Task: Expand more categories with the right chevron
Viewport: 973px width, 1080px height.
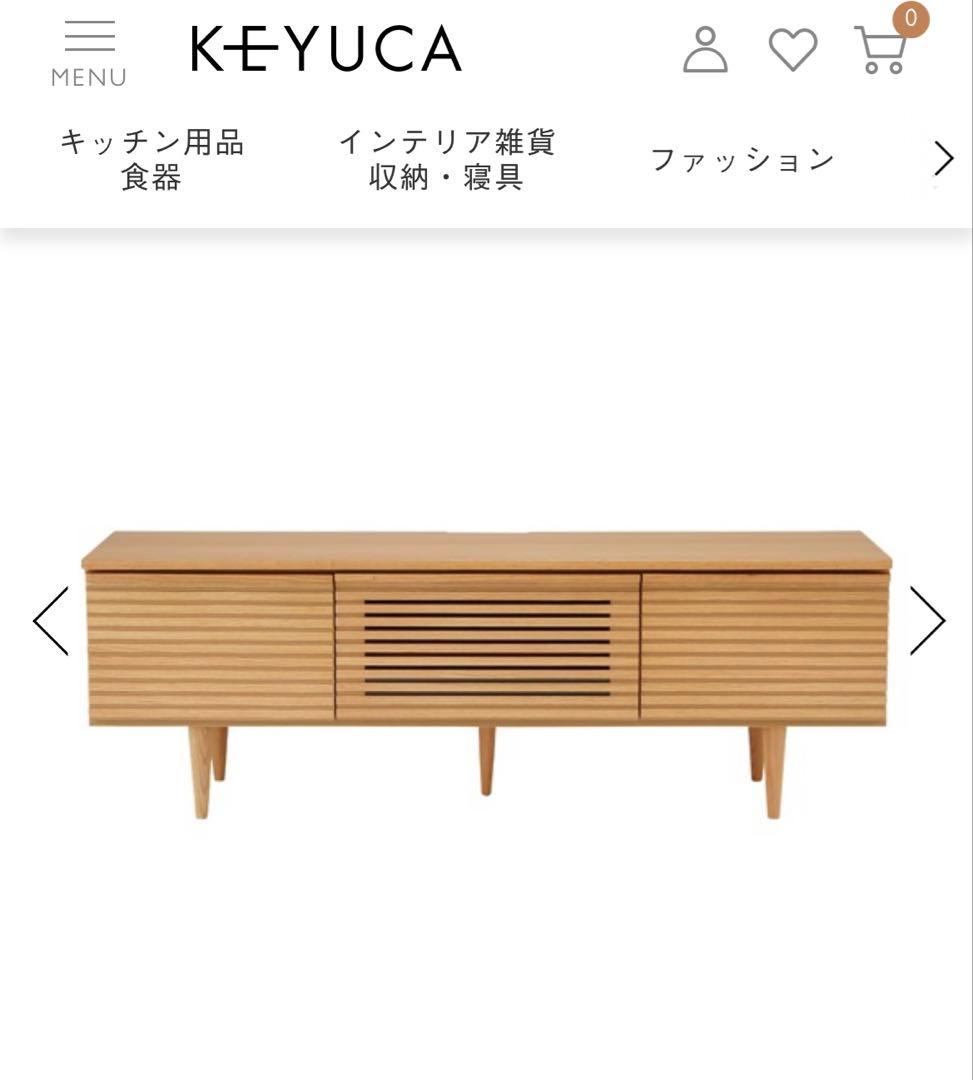Action: point(941,158)
